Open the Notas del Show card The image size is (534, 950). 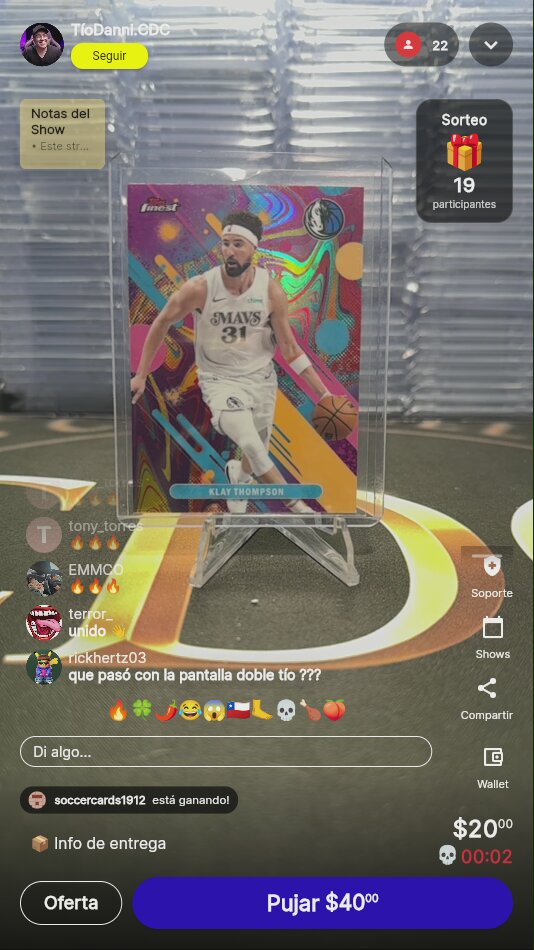62,134
